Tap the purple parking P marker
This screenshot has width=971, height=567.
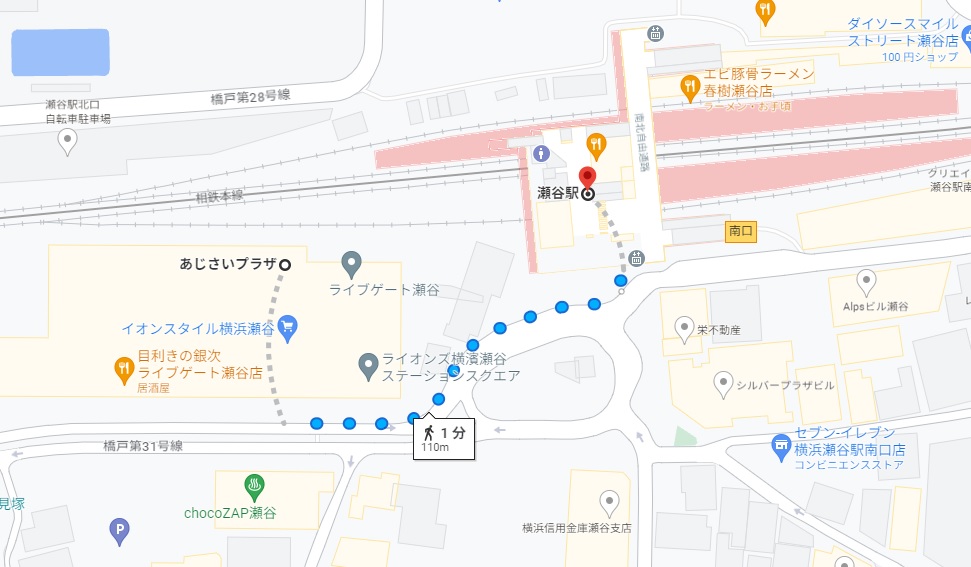120,530
